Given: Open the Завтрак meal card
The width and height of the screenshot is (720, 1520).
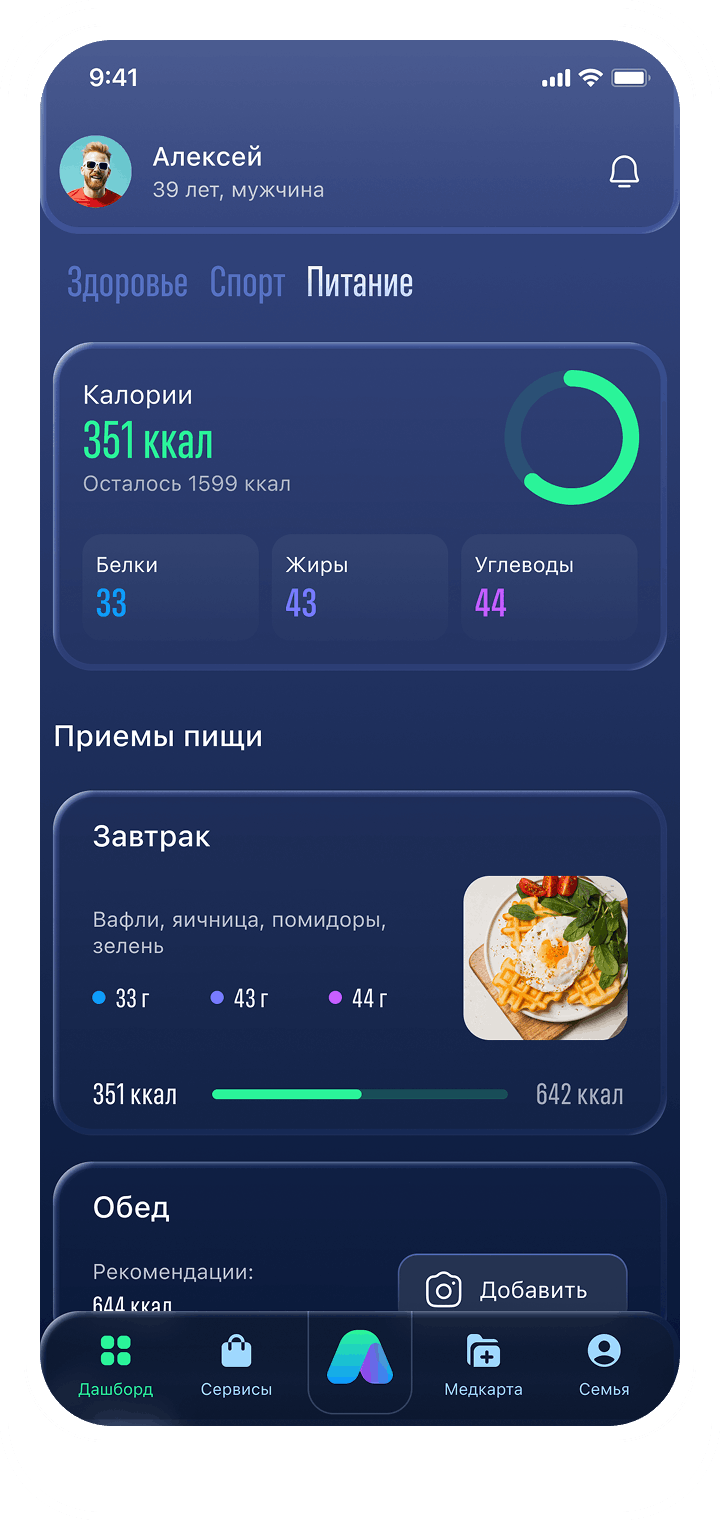Looking at the screenshot, I should (359, 962).
